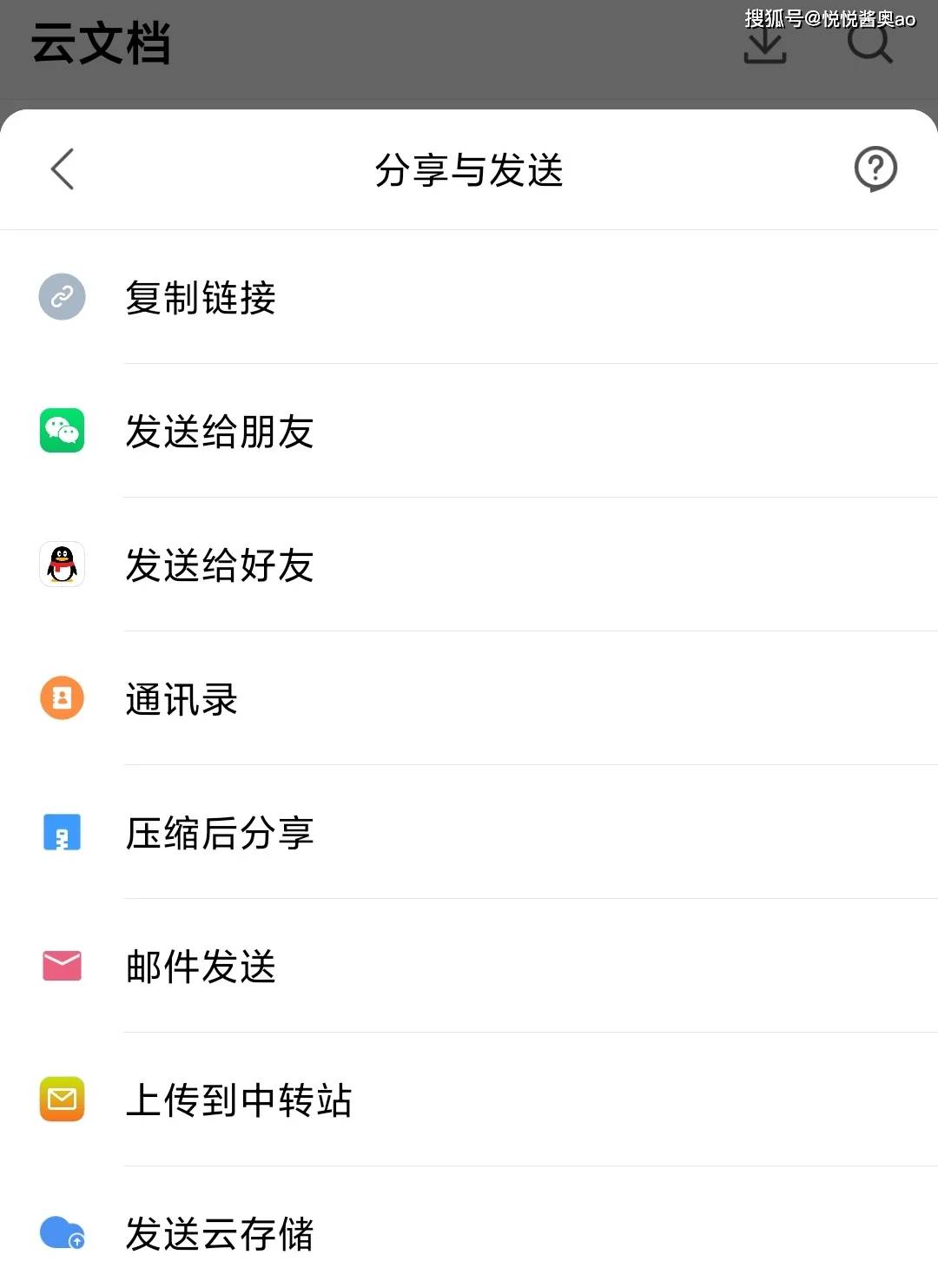This screenshot has width=938, height=1288.
Task: Click the copy link chain icon
Action: pyautogui.click(x=62, y=297)
